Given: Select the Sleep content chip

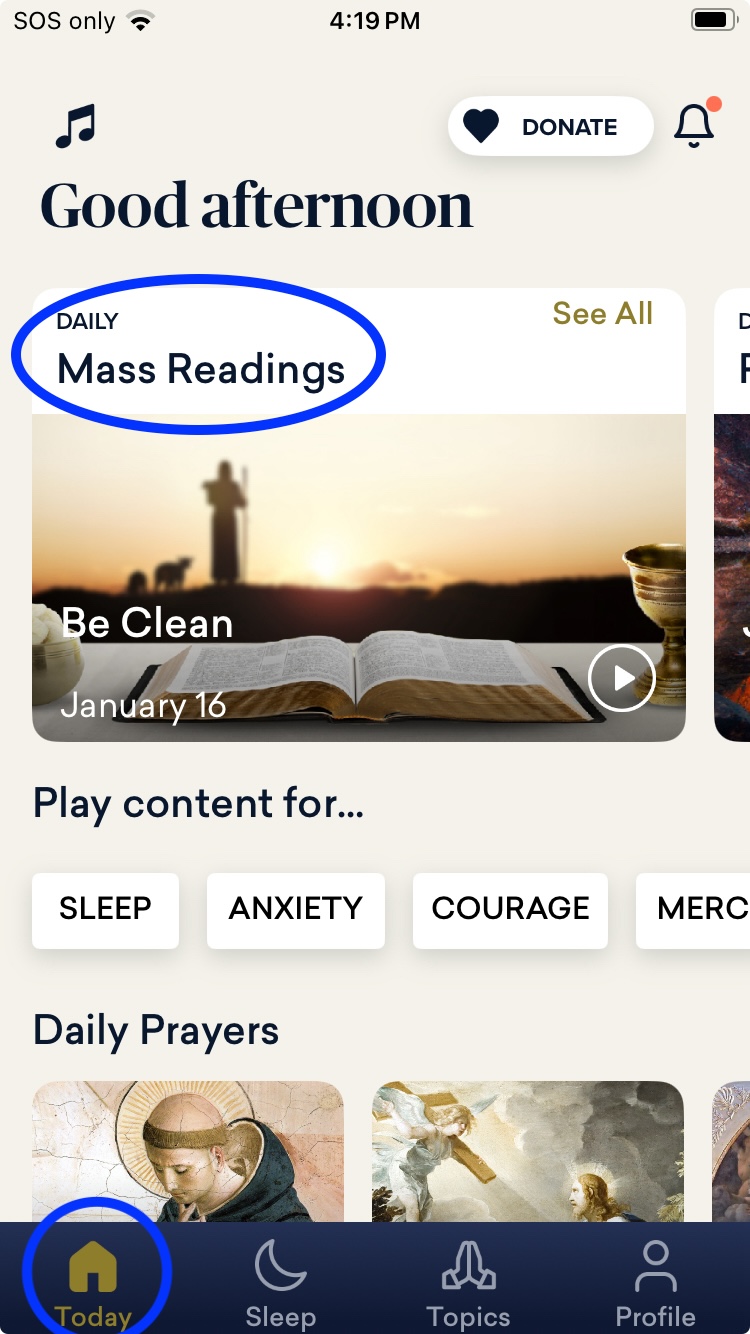Looking at the screenshot, I should (105, 909).
